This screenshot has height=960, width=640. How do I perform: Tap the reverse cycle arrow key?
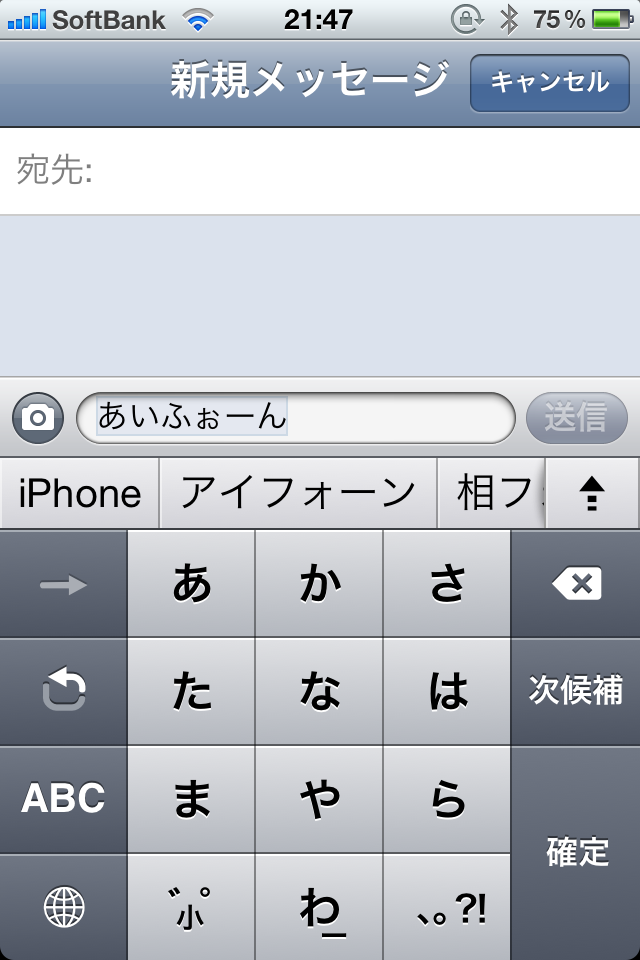(63, 691)
